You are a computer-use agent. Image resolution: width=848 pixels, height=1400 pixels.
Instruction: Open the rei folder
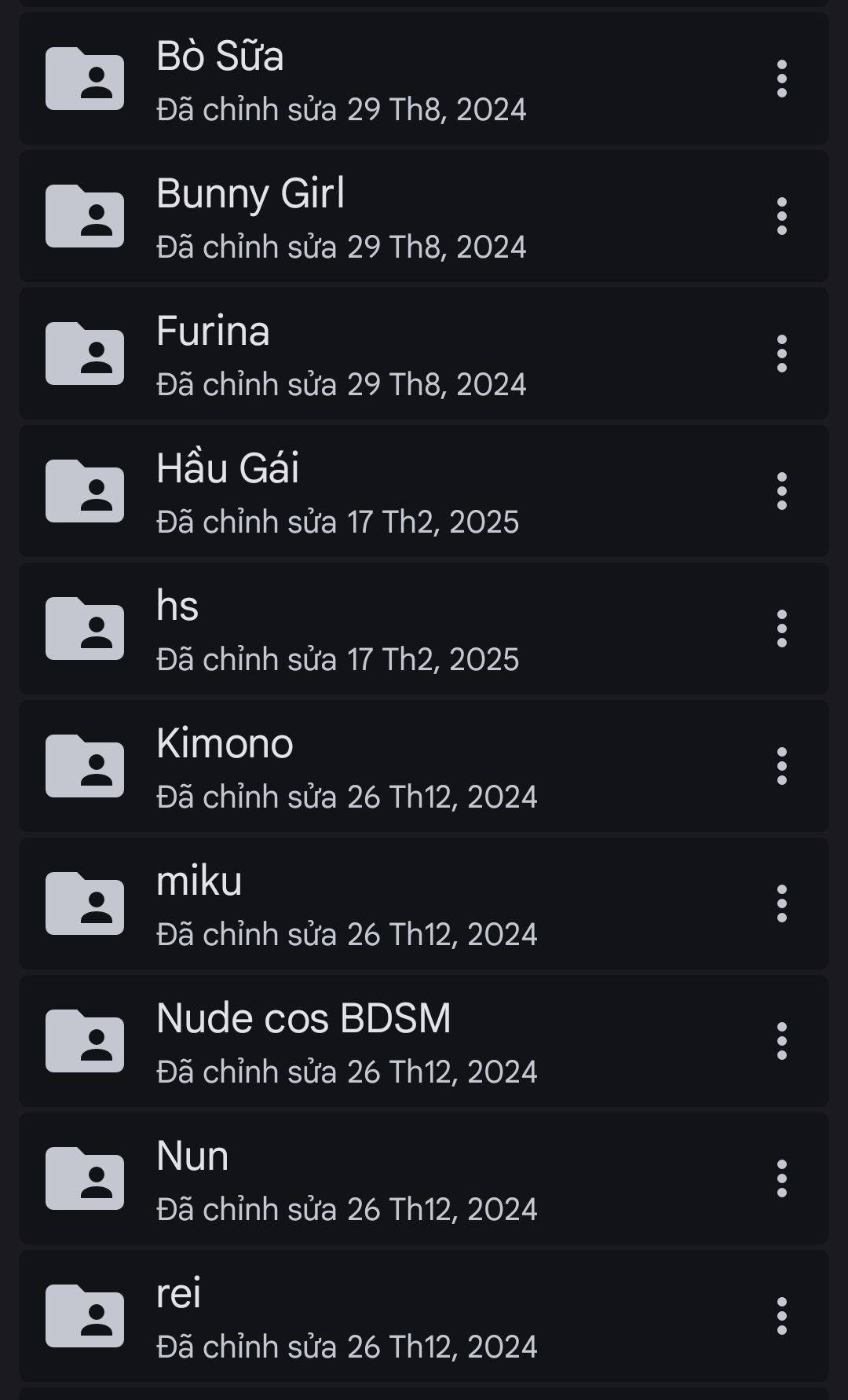[x=393, y=1317]
